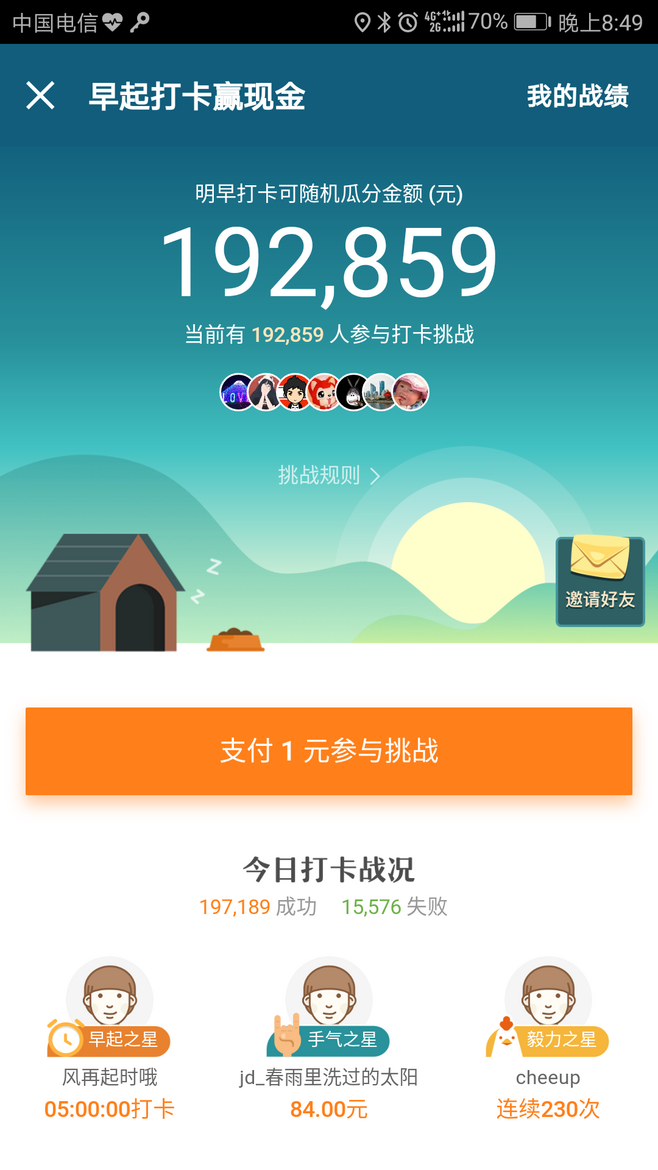Pay 1 yuan to join the challenge
658x1170 pixels.
point(329,751)
